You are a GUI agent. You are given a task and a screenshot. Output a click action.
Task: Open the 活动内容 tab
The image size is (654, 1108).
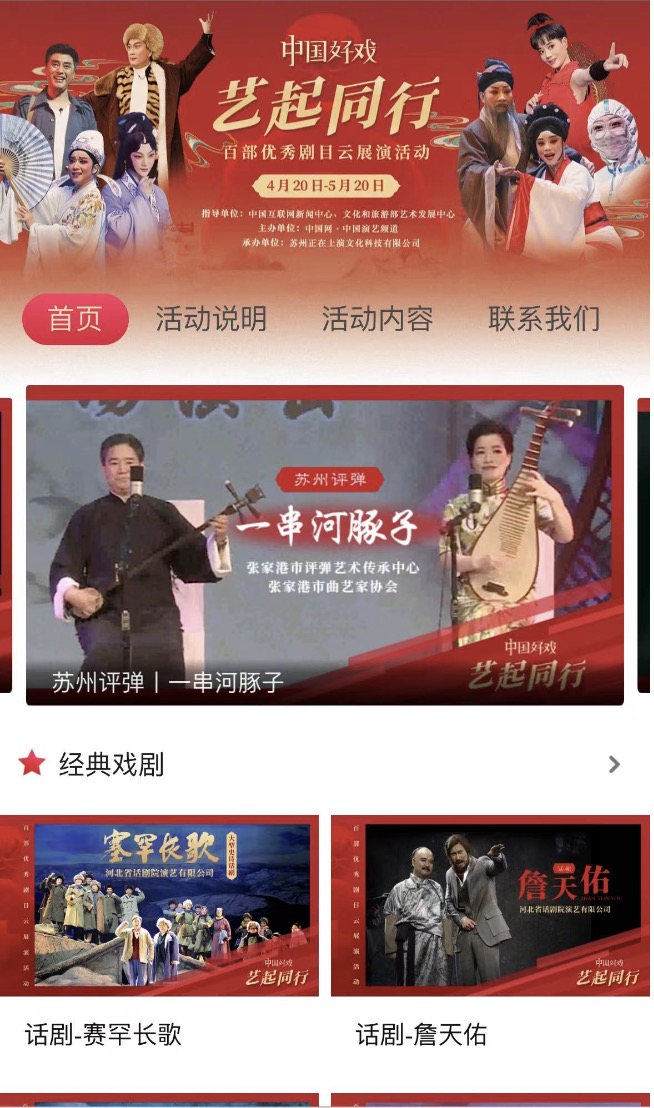tap(378, 319)
